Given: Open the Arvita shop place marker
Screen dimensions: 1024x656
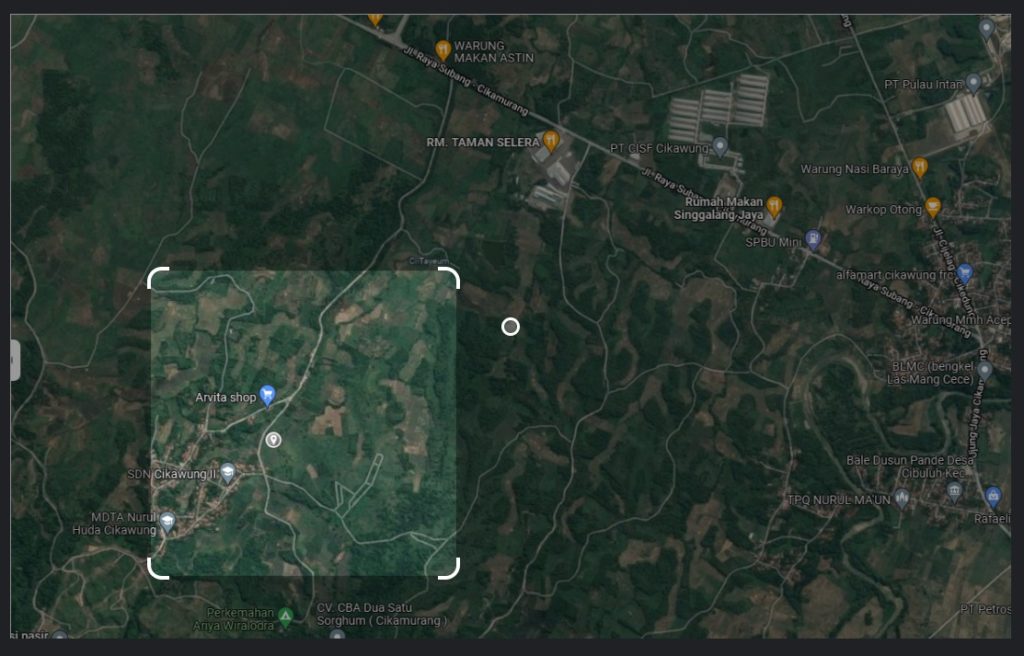Looking at the screenshot, I should coord(267,396).
